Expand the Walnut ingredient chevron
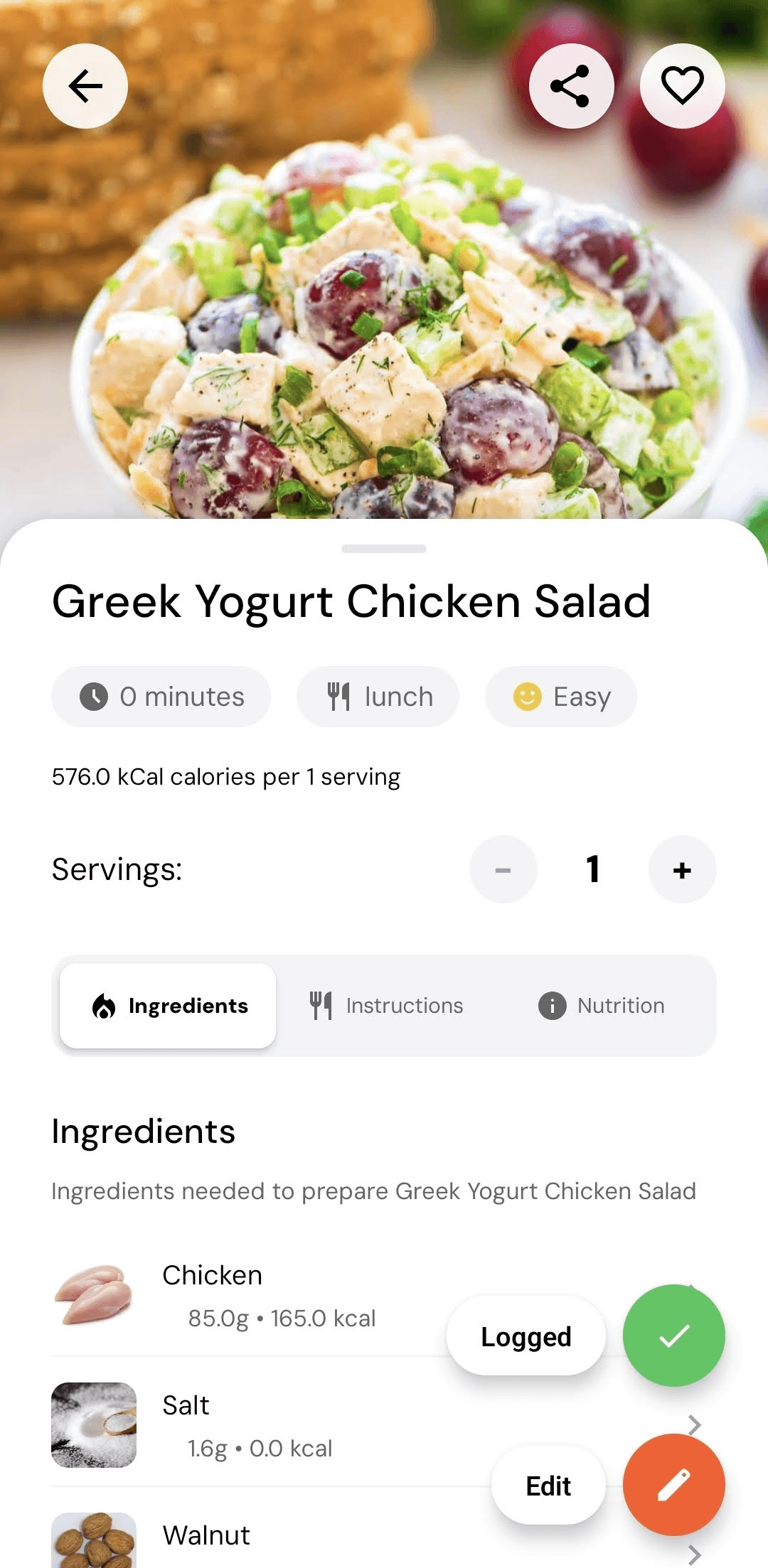This screenshot has width=768, height=1568. (693, 1554)
